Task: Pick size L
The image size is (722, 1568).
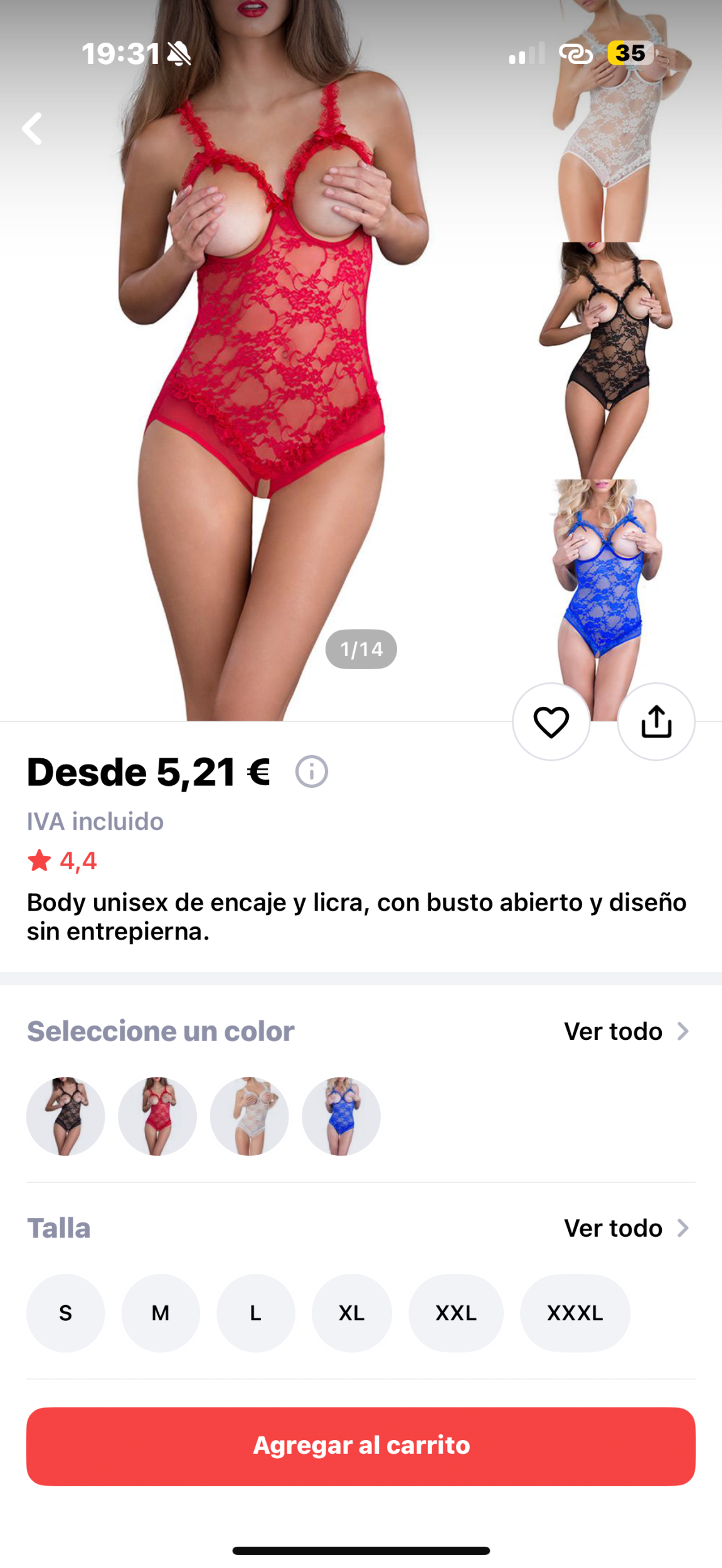Action: [x=256, y=1313]
